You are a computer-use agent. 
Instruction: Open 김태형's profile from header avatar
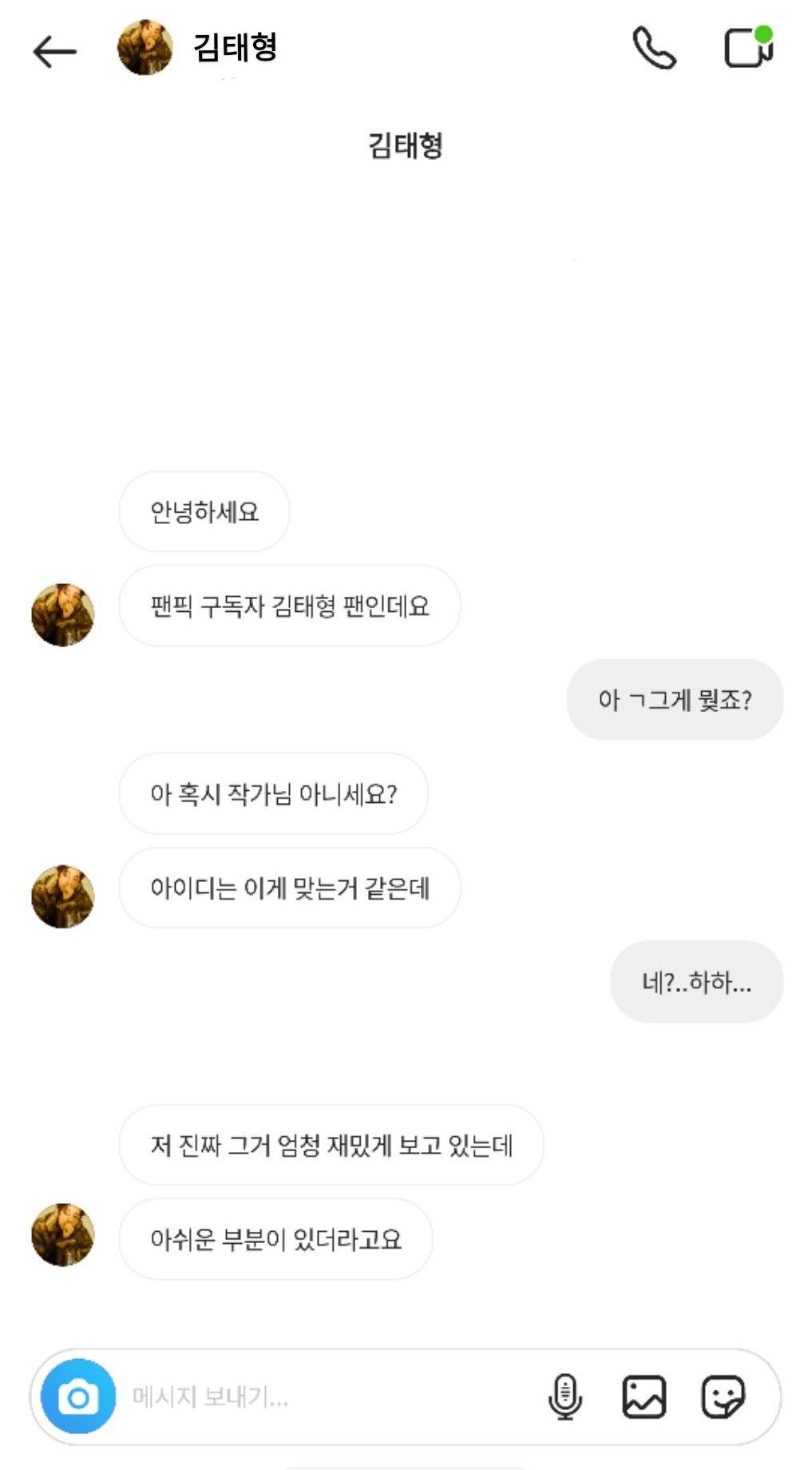[145, 48]
